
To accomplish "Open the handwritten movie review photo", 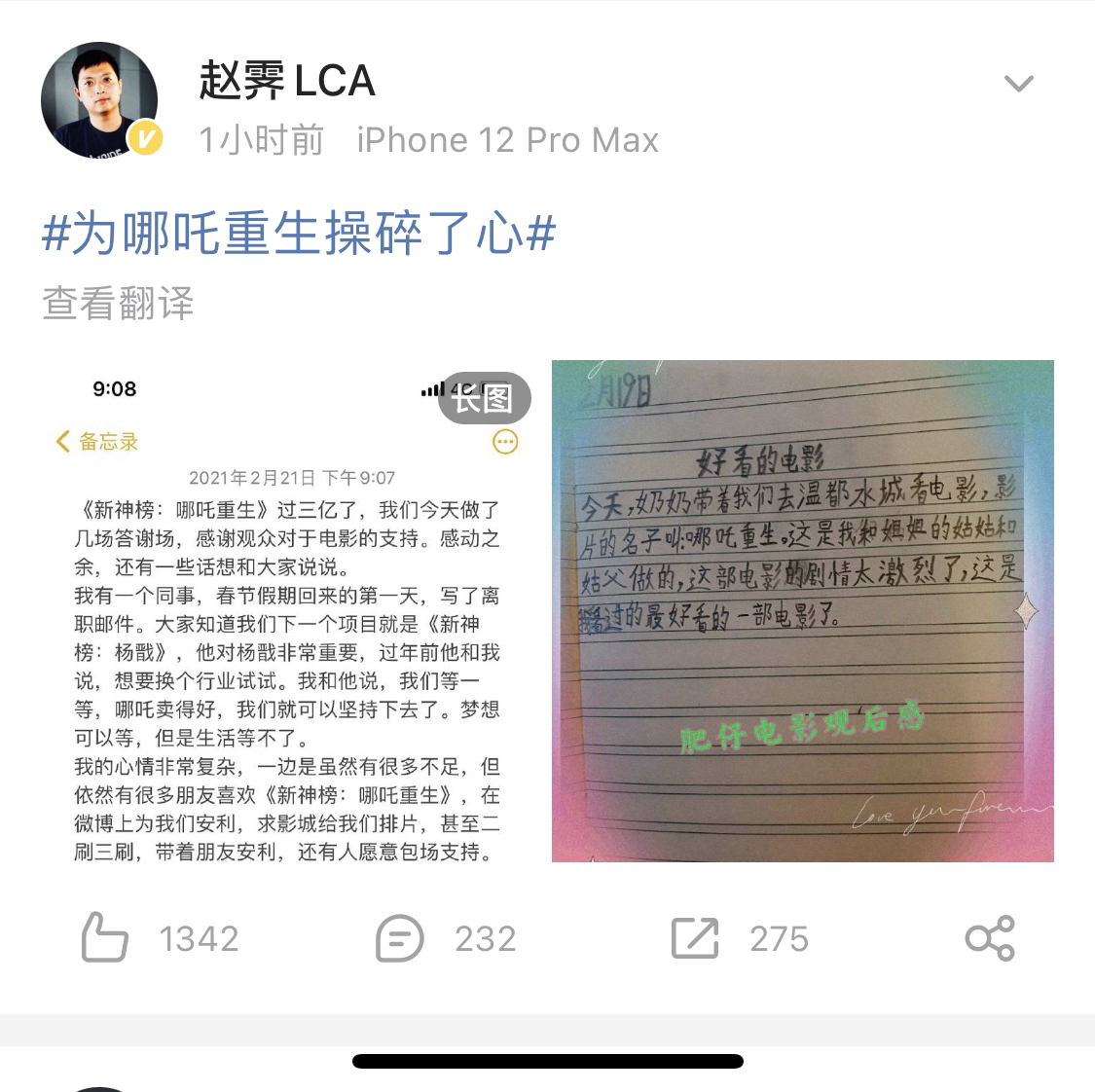I will pos(802,611).
